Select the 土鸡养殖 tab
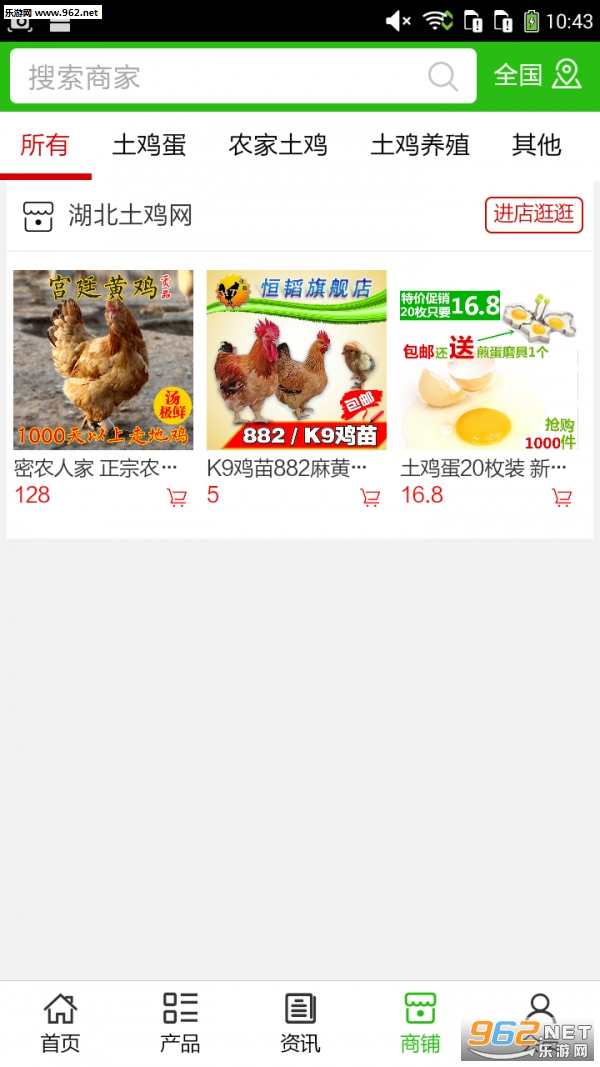The width and height of the screenshot is (600, 1067). [420, 145]
